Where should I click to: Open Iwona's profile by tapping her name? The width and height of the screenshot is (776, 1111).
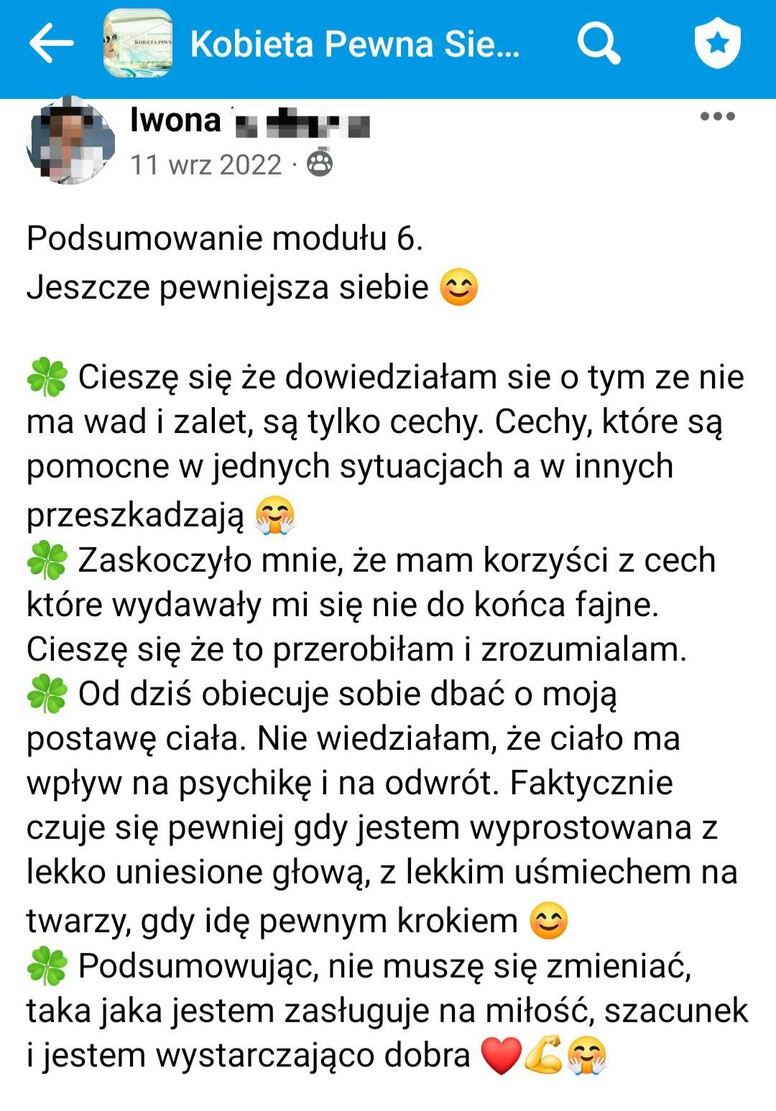[175, 121]
